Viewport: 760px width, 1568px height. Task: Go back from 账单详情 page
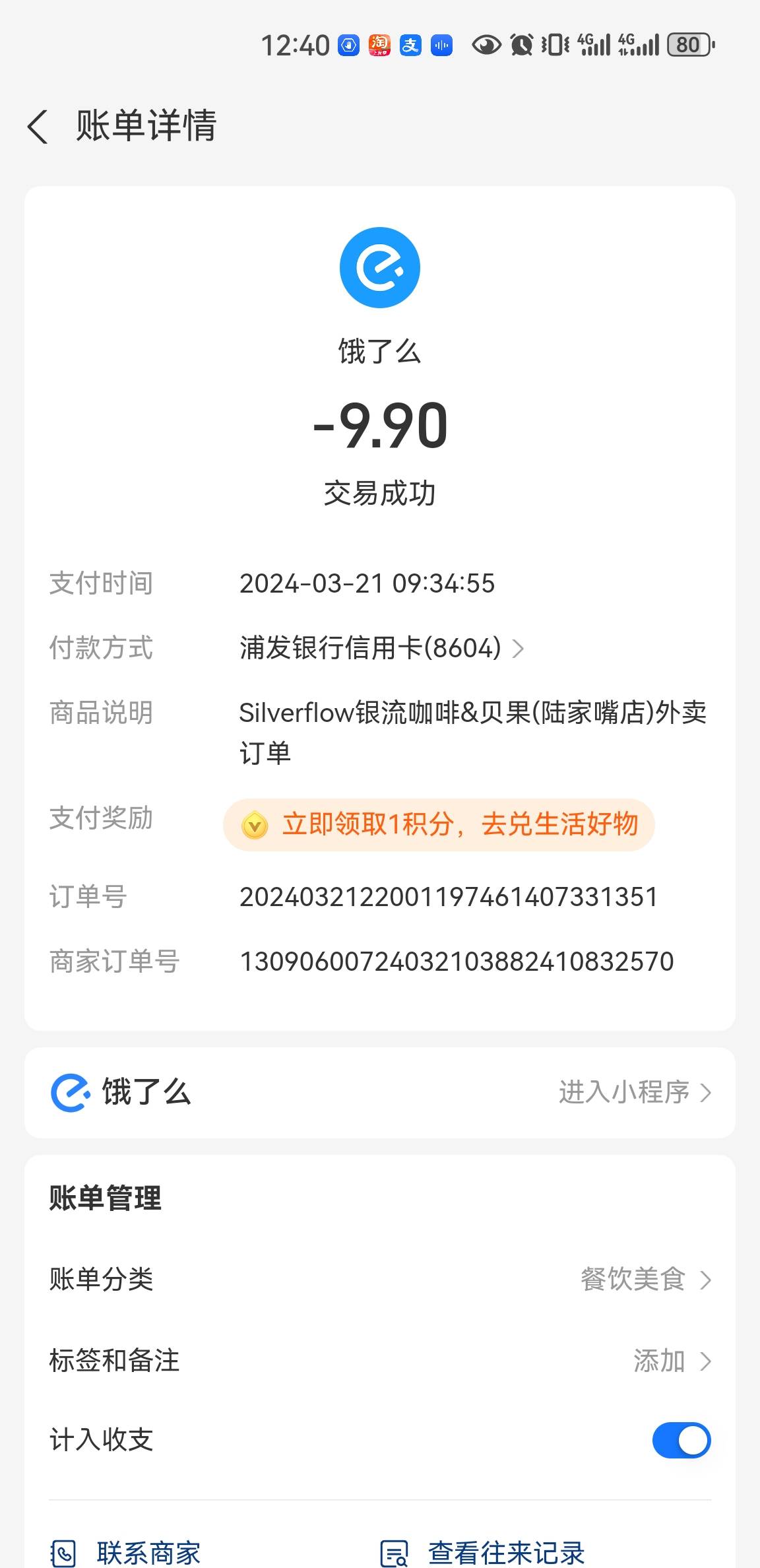(x=38, y=126)
